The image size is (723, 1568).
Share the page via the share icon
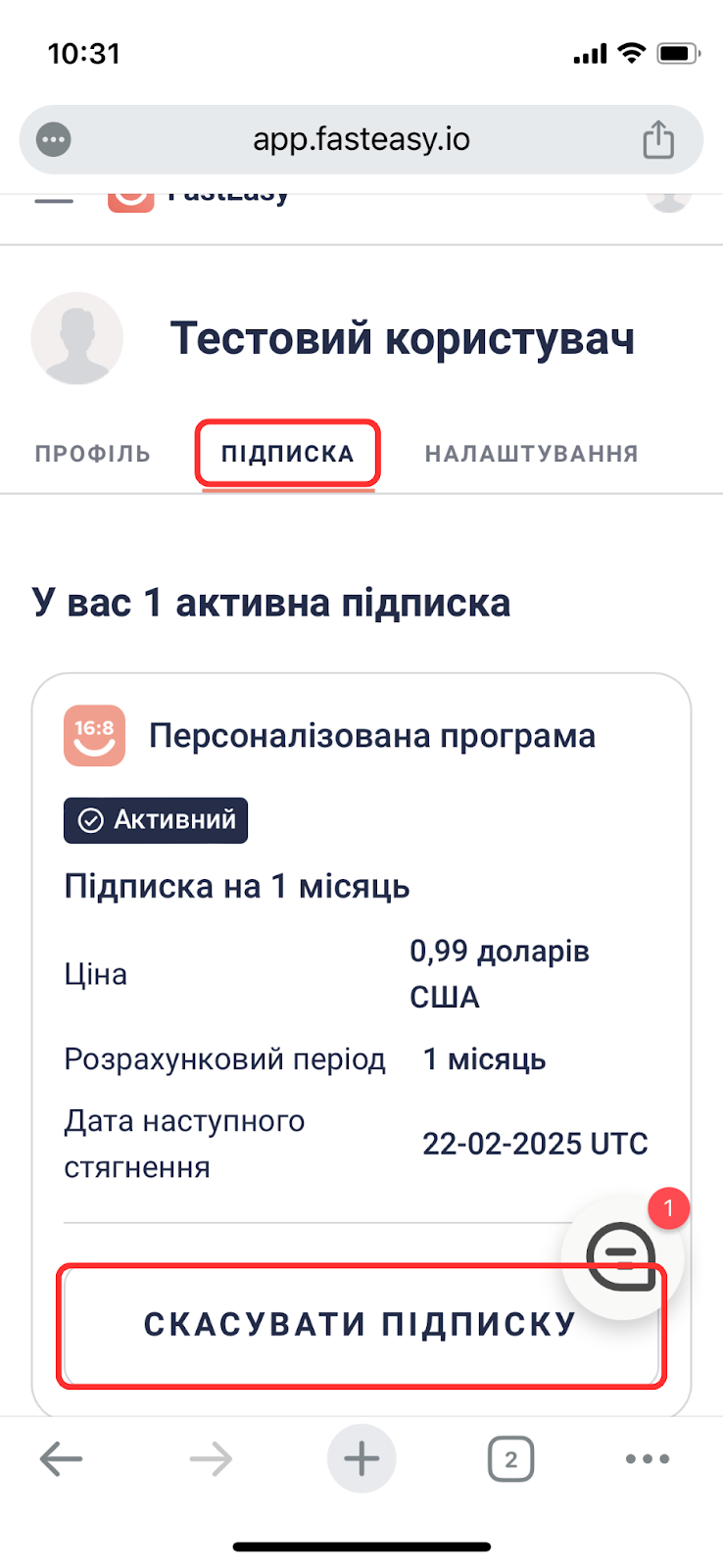coord(658,139)
